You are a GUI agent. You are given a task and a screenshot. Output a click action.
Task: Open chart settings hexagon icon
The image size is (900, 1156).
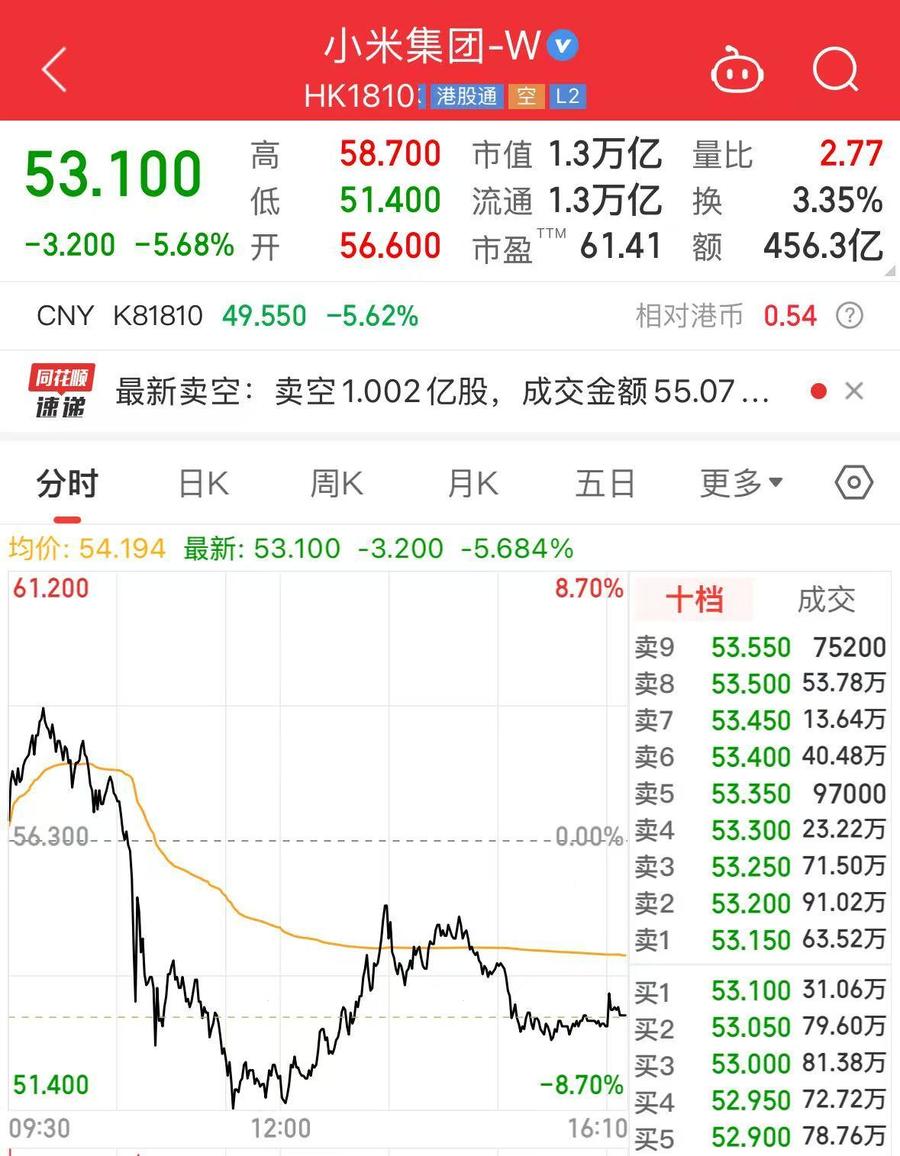853,484
